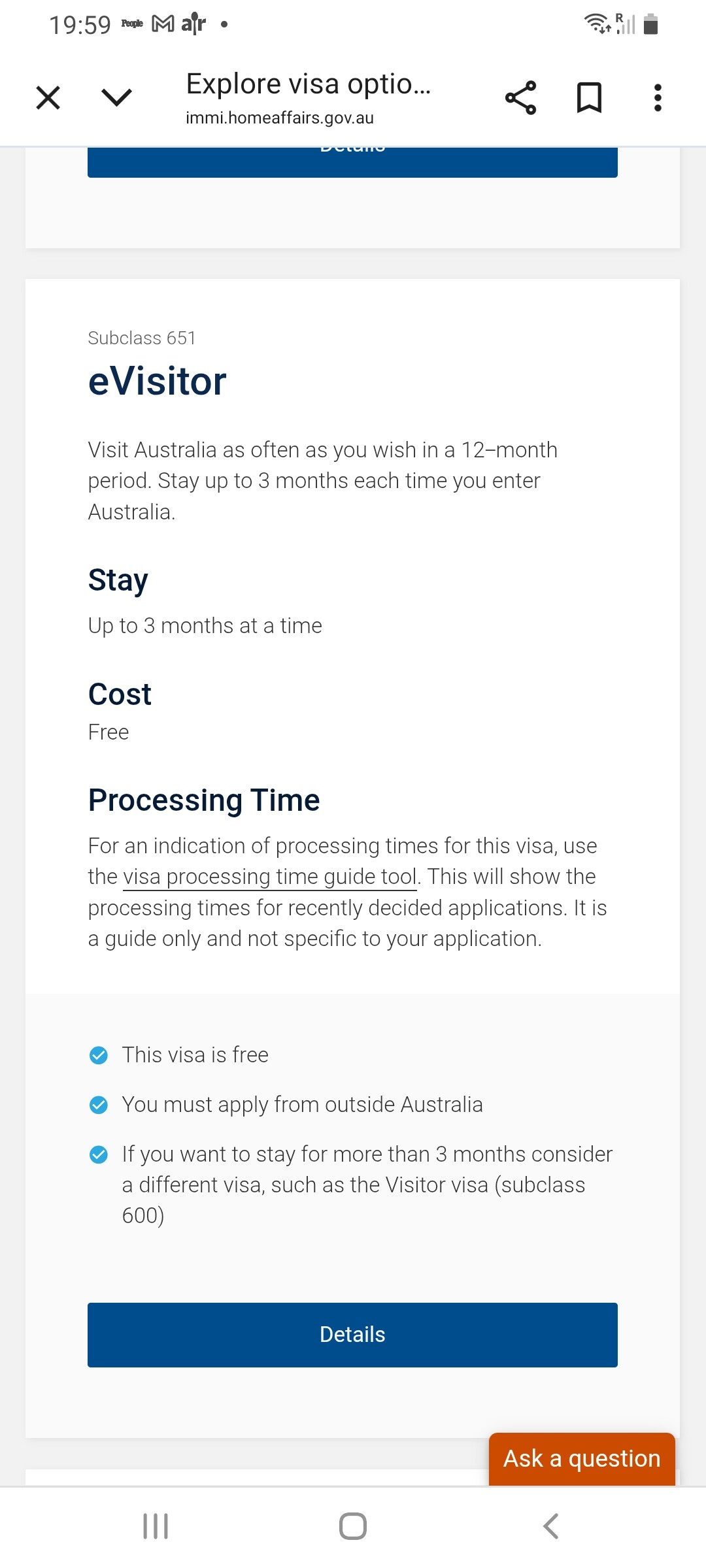Go back using system navigation arrow
Image resolution: width=706 pixels, height=1568 pixels.
pyautogui.click(x=551, y=1527)
